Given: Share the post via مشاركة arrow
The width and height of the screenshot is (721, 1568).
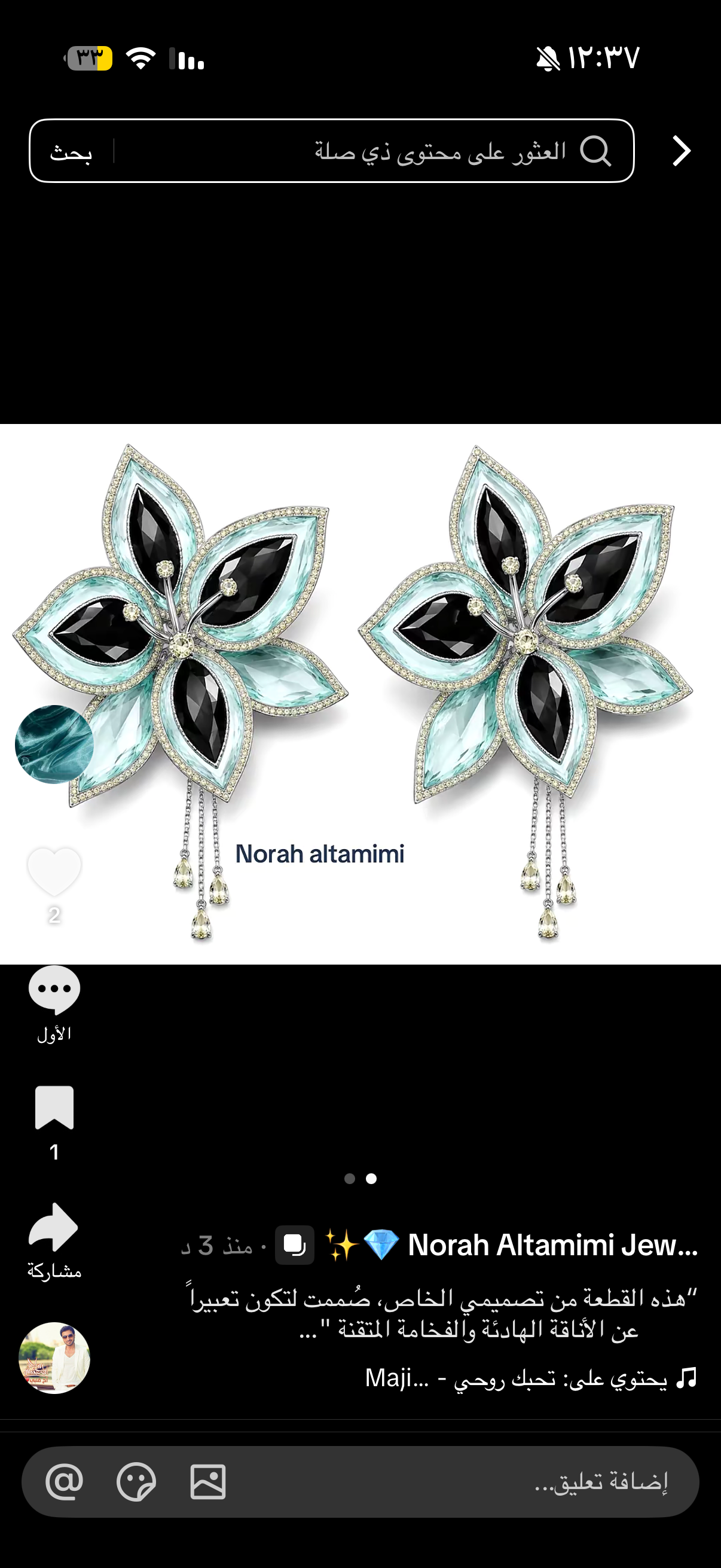Looking at the screenshot, I should point(54,1227).
